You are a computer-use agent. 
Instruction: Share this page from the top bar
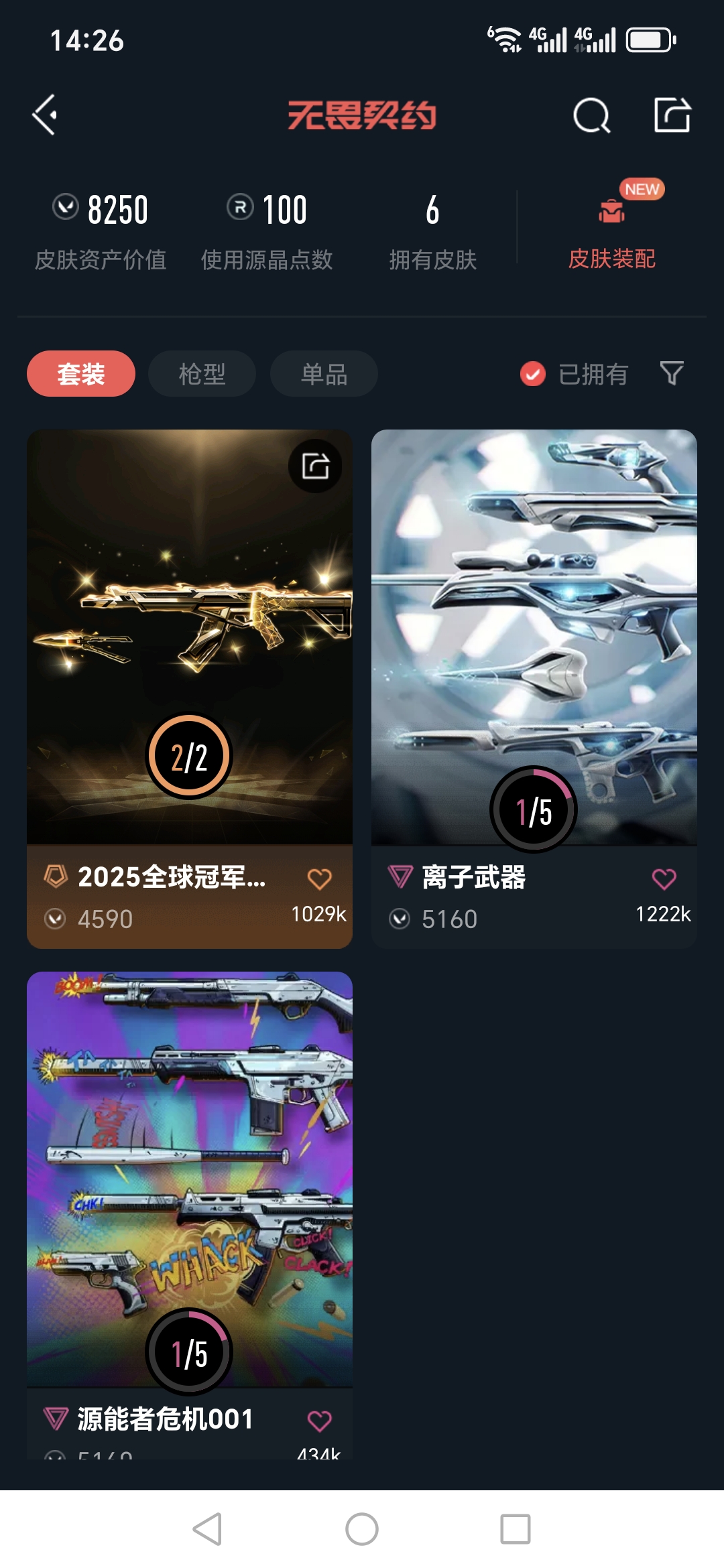point(672,115)
